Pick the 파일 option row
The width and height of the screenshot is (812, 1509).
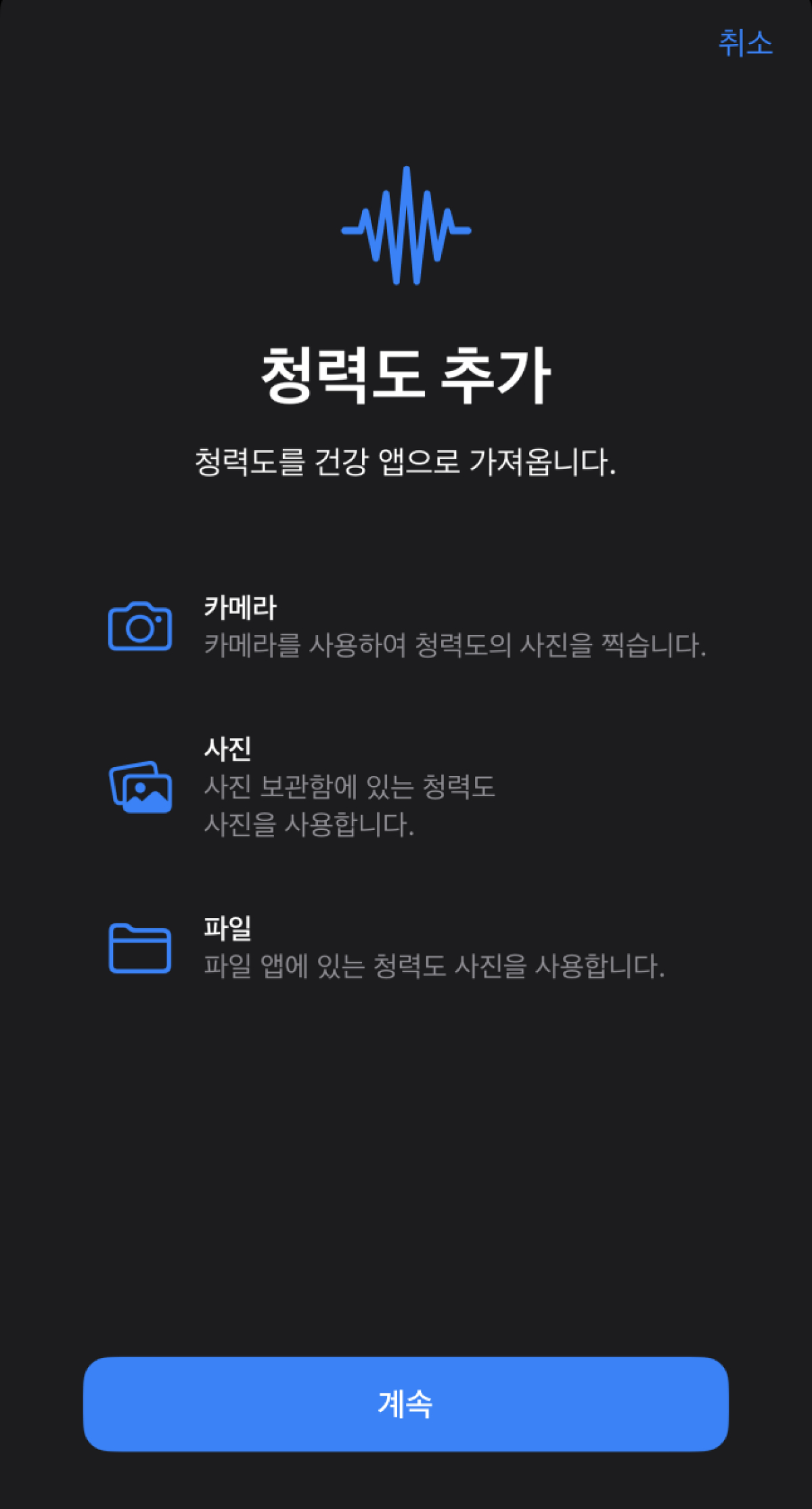pos(406,948)
